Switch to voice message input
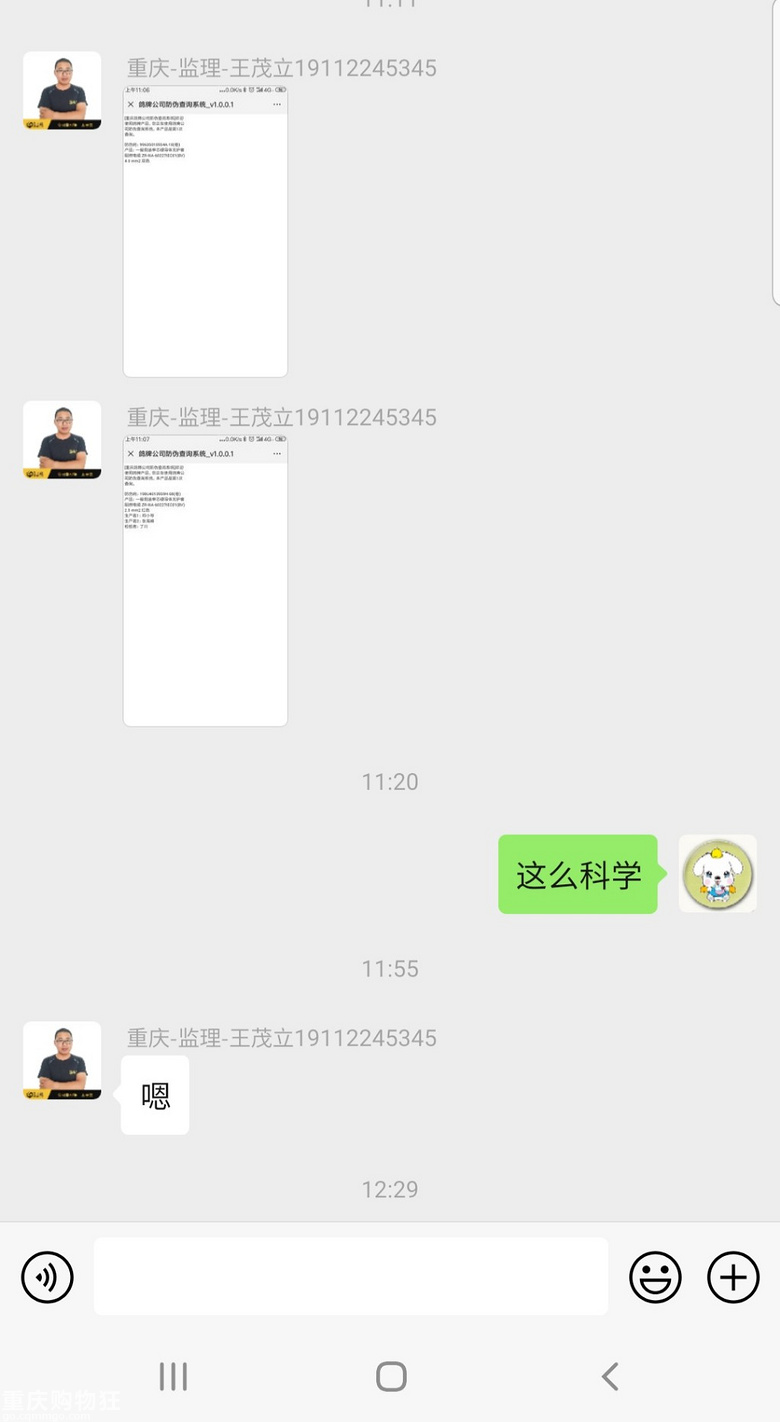Screen dimensions: 780x1422 coord(47,1277)
